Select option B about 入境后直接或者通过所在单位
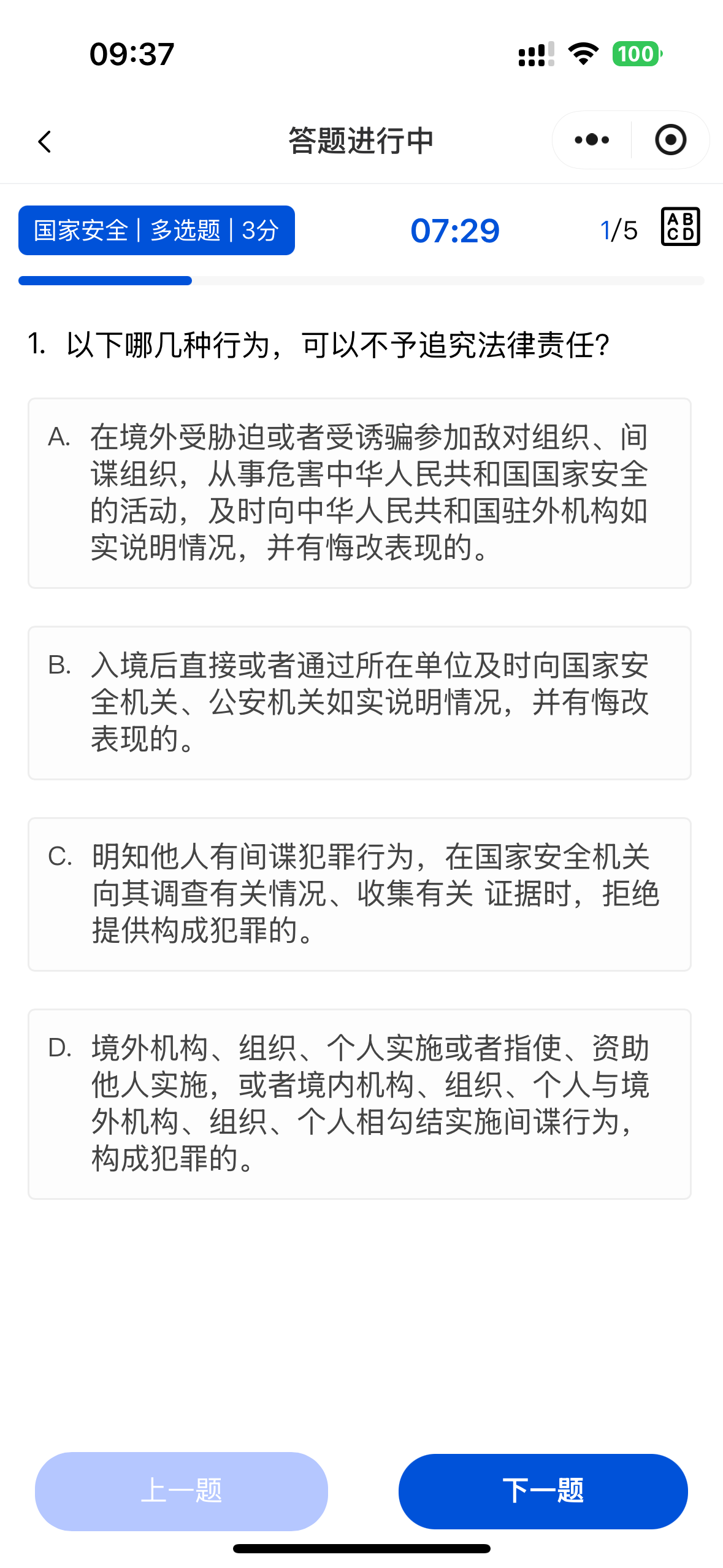 (x=359, y=703)
